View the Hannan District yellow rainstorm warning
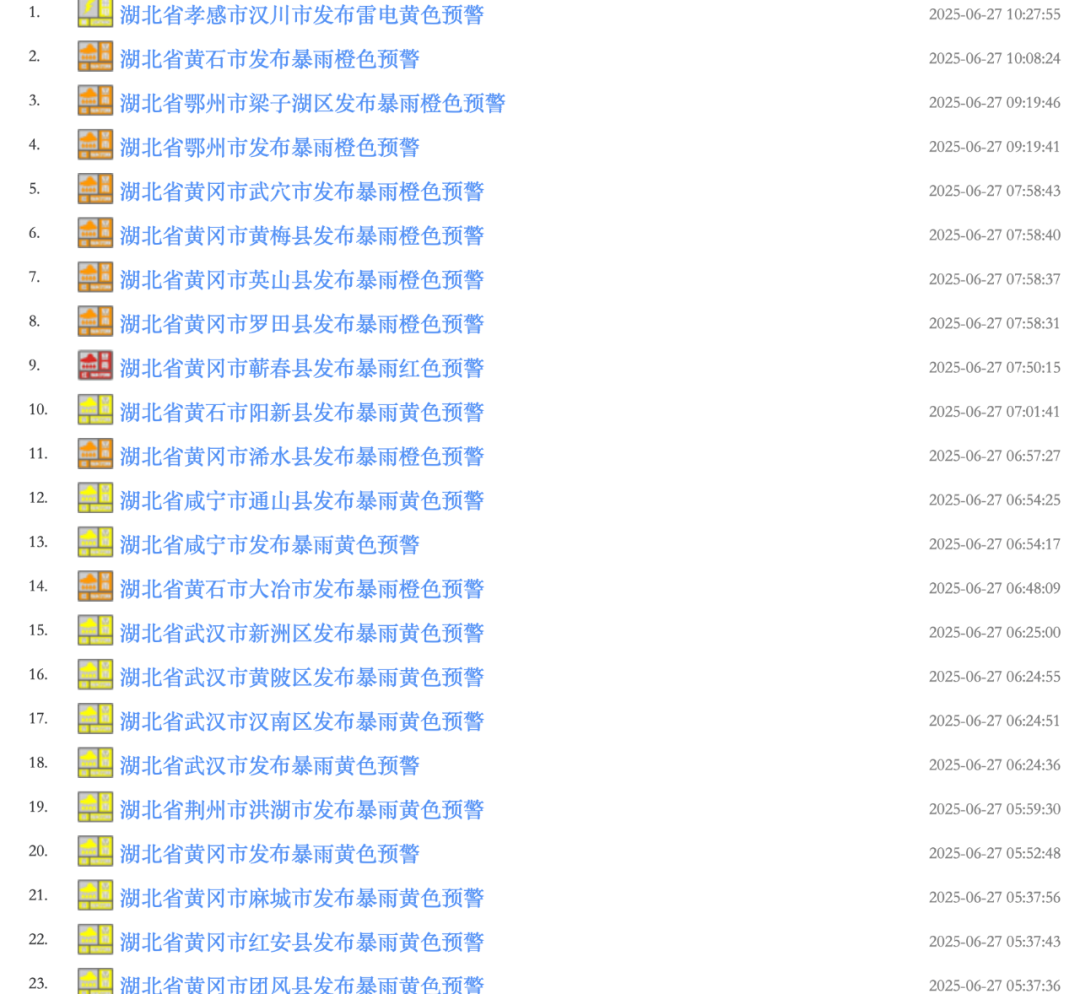Image resolution: width=1080 pixels, height=994 pixels. 301,720
